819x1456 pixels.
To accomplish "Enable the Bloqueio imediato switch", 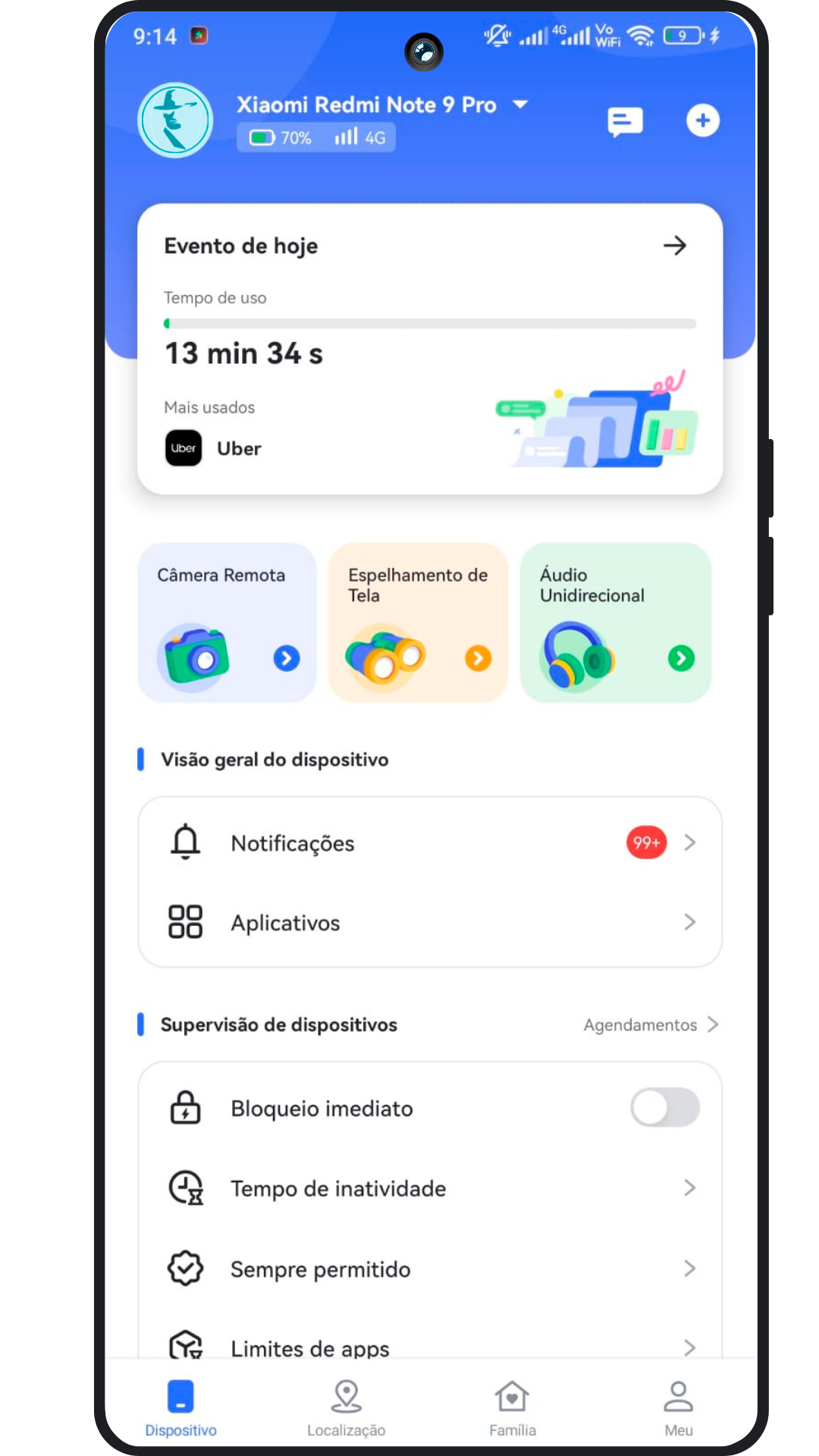I will point(664,1108).
